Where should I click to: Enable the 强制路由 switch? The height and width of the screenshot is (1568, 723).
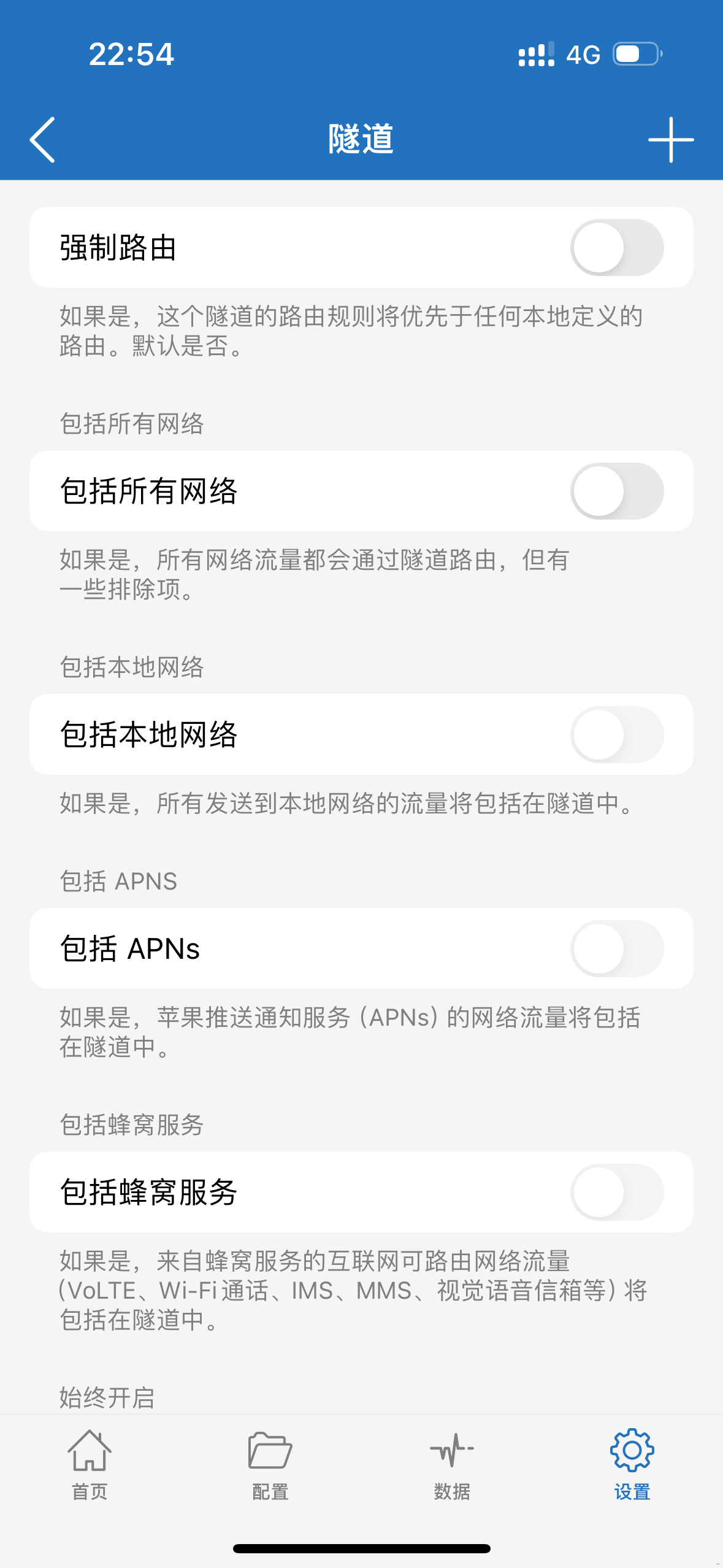click(616, 247)
